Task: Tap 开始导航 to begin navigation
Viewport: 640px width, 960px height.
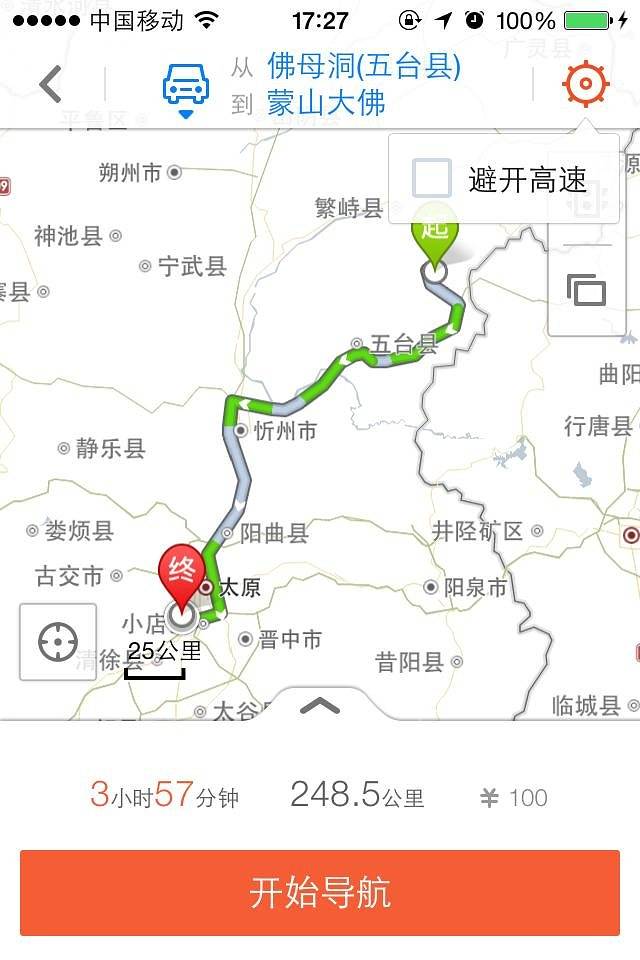Action: click(320, 893)
